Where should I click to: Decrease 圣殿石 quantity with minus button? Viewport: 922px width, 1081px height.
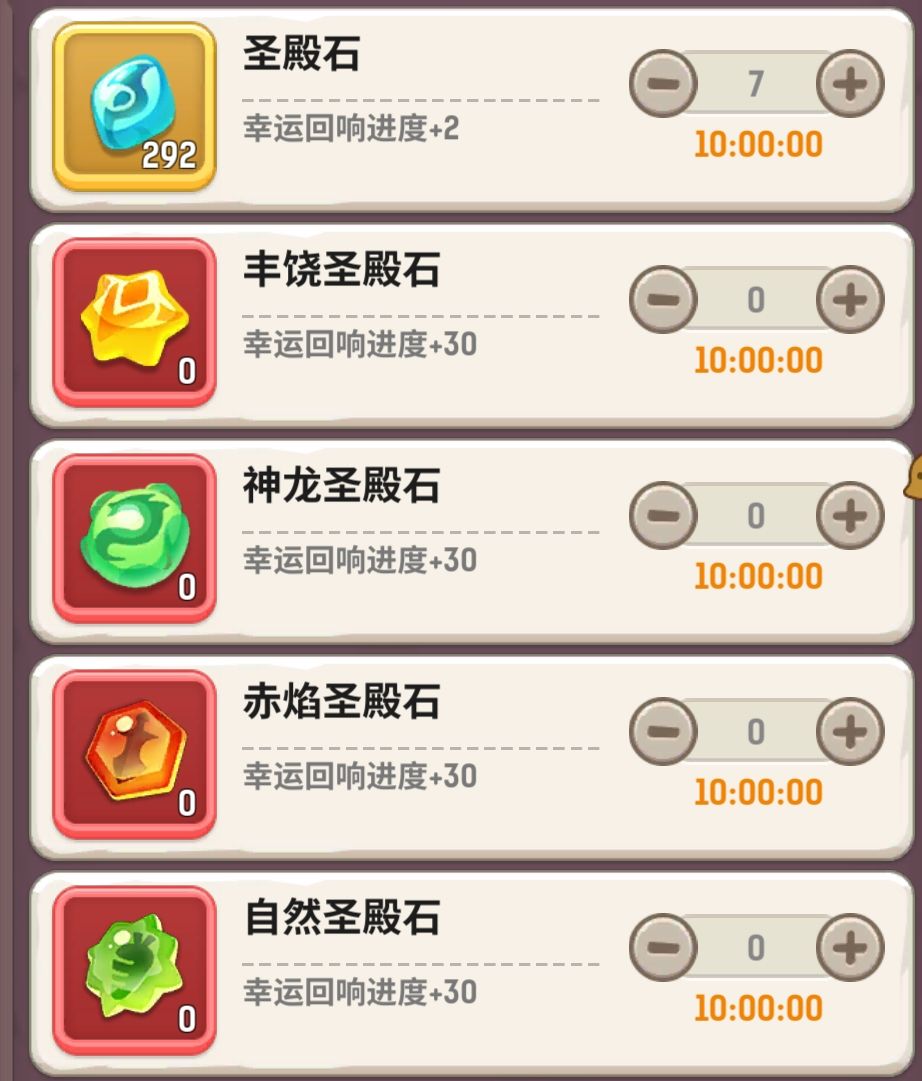[660, 85]
